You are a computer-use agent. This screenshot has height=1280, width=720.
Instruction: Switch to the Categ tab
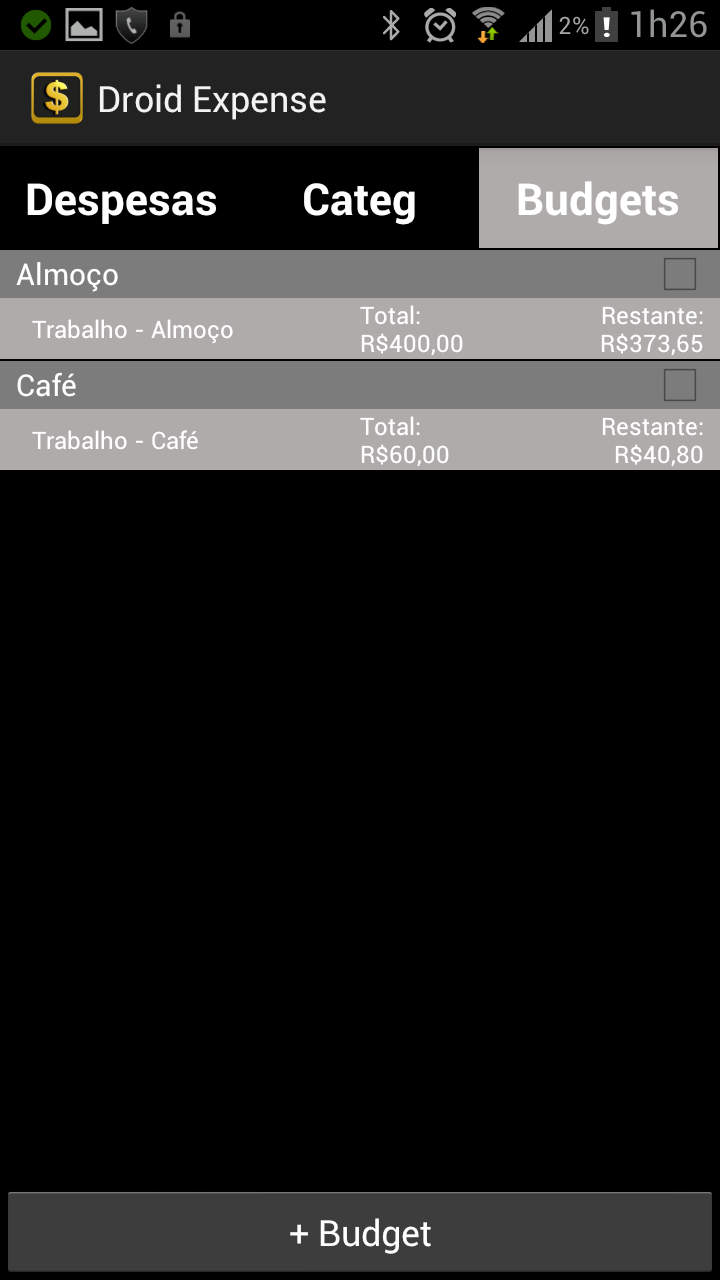tap(359, 200)
